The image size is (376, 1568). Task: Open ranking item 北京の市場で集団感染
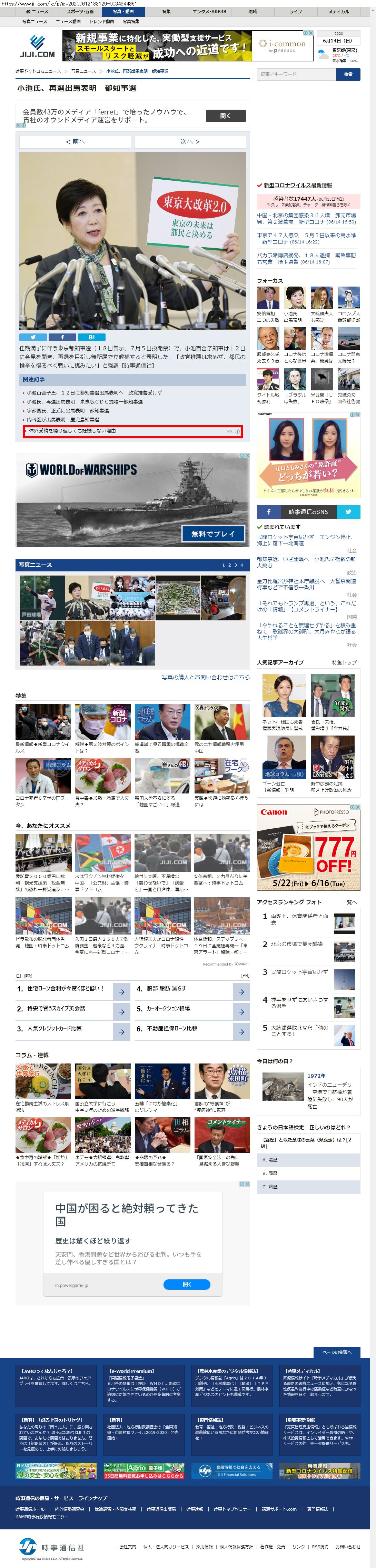297,943
